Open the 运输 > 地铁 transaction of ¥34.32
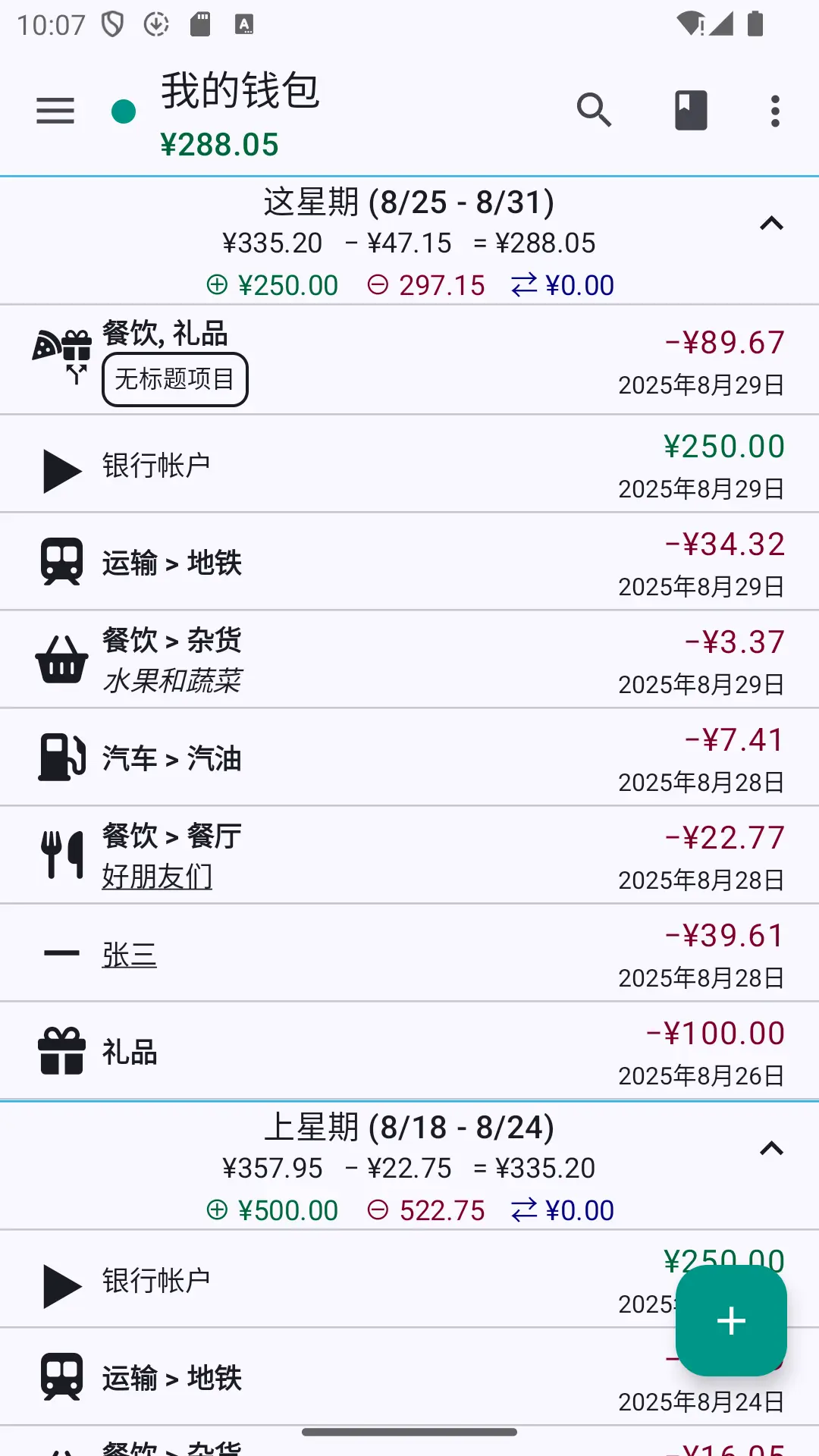 pos(409,562)
